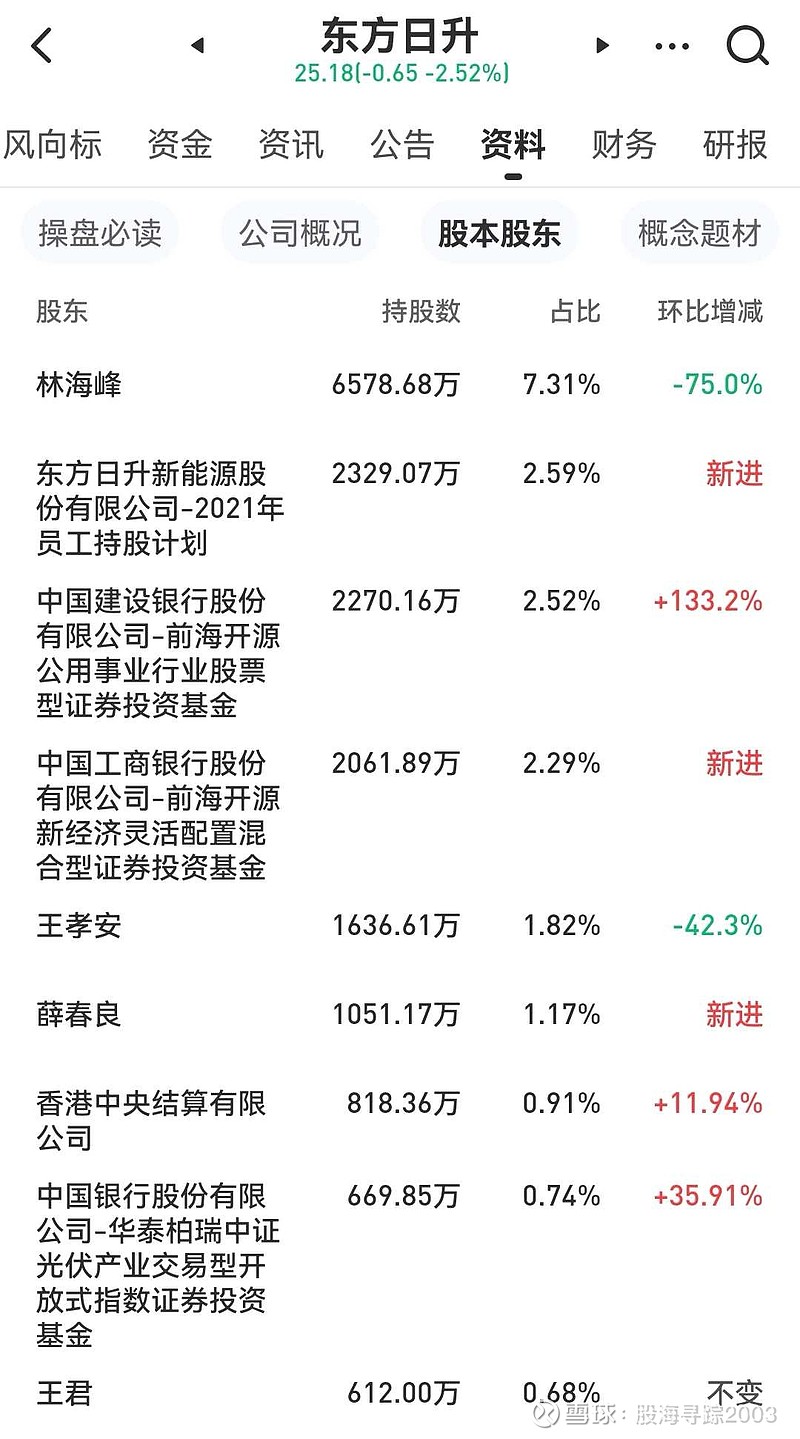
Task: Switch to the previous stock with left triangle
Action: coord(197,45)
